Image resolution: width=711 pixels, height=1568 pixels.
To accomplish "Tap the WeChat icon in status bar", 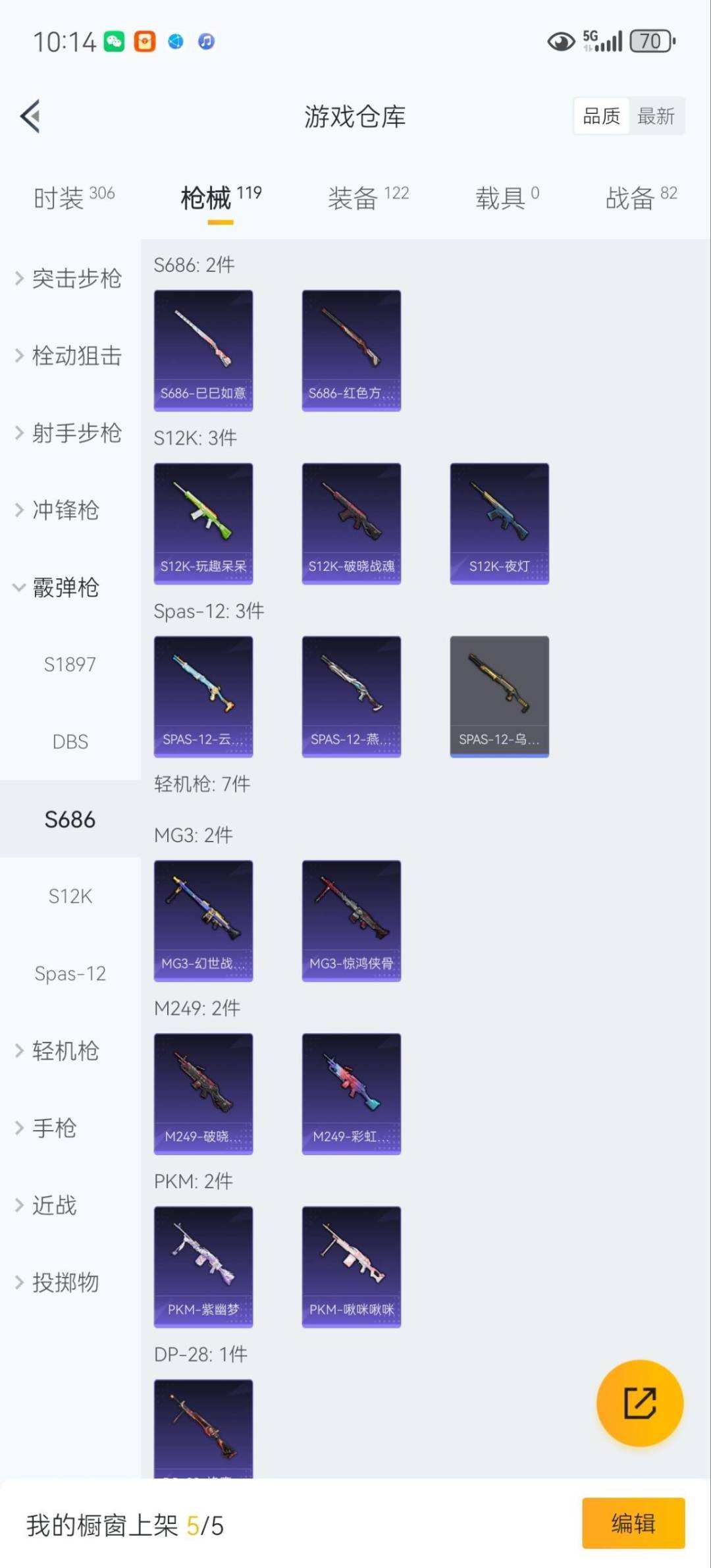I will tap(113, 41).
